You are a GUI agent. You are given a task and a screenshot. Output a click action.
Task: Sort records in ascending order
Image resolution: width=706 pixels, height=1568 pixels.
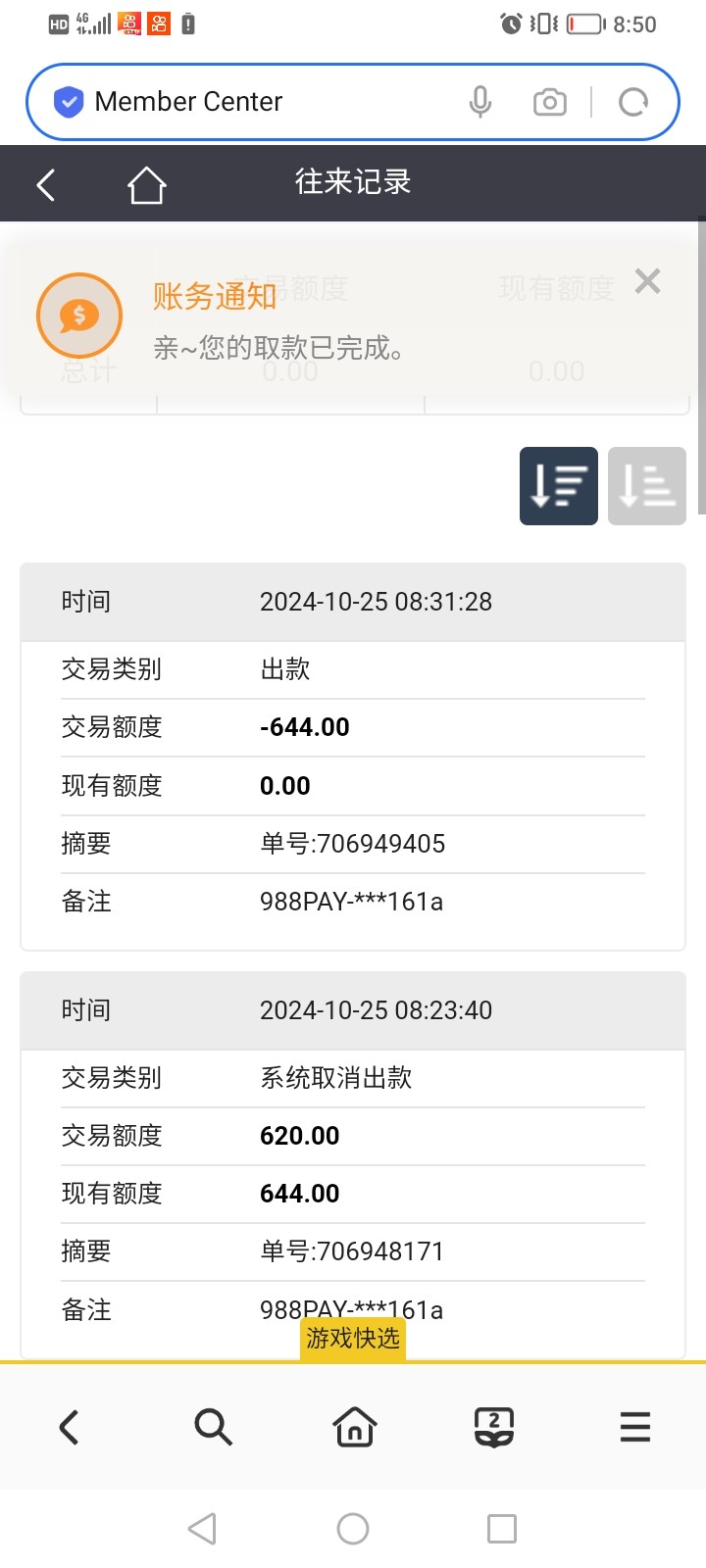pyautogui.click(x=647, y=486)
